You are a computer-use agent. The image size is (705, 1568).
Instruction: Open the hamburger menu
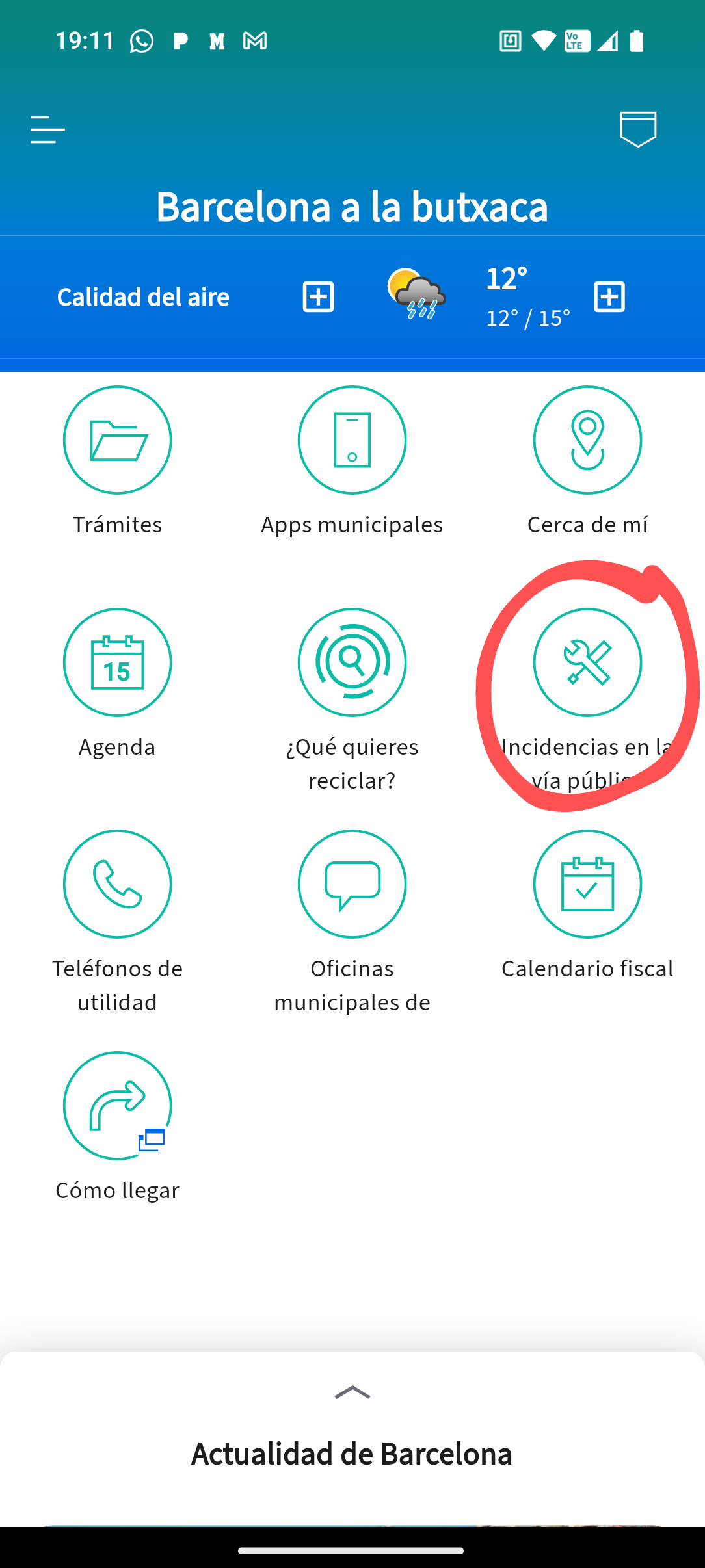47,130
